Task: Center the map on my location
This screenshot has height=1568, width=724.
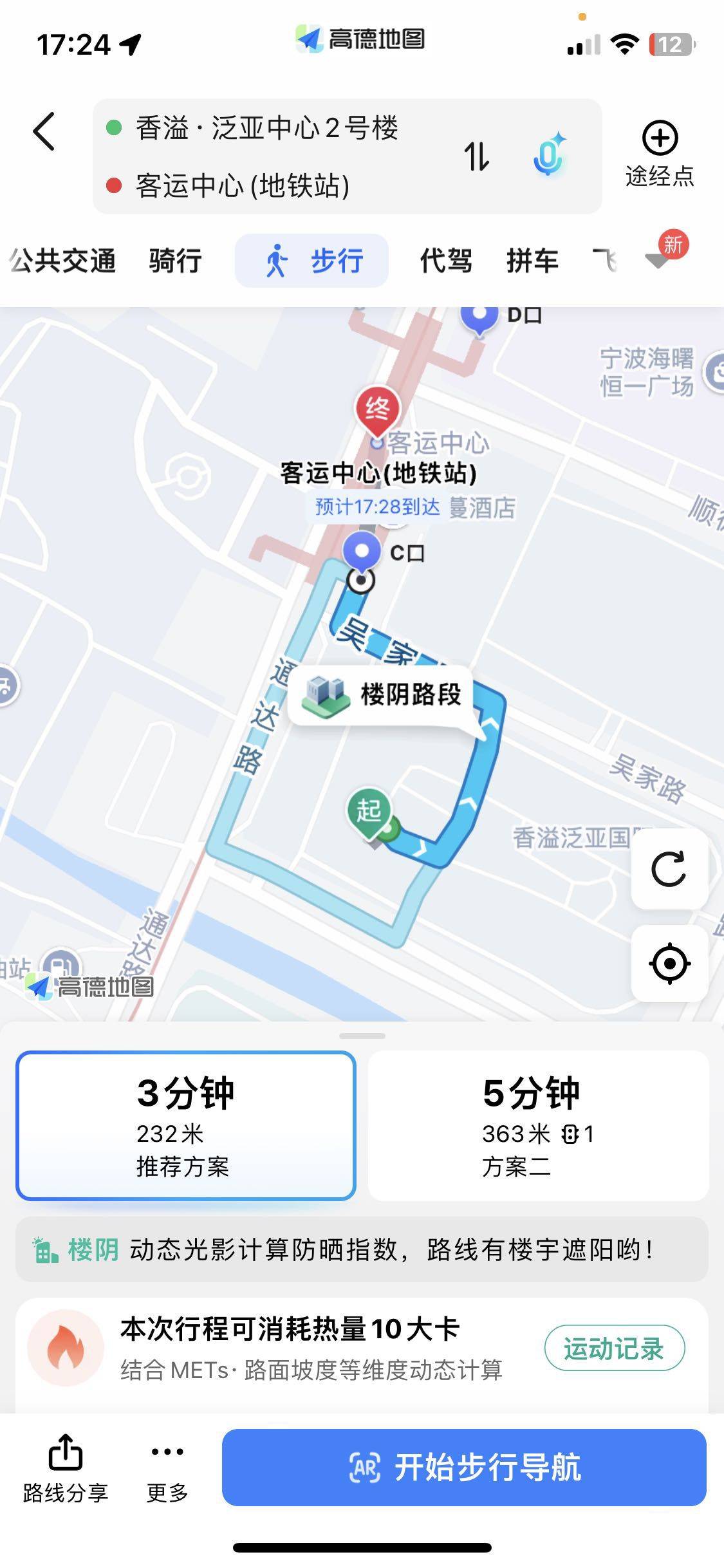Action: click(670, 964)
